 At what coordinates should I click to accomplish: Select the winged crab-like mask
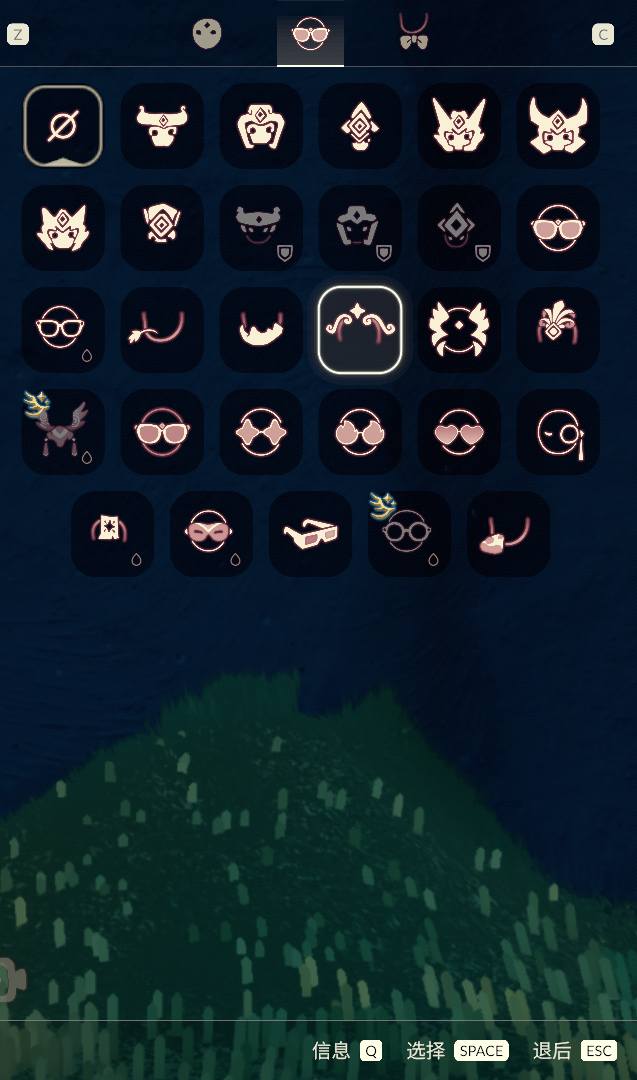(x=459, y=329)
